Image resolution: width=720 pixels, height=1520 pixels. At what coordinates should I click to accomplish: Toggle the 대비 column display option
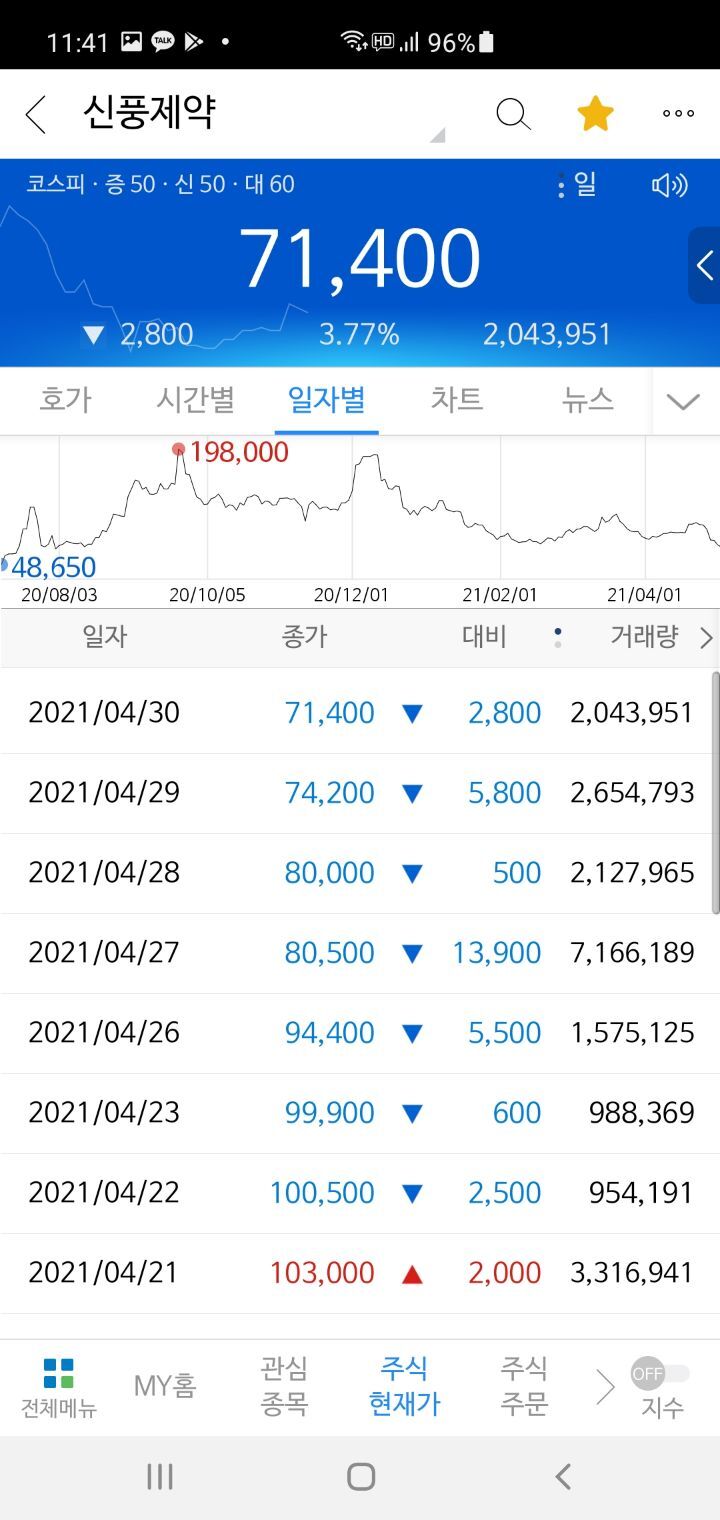557,638
